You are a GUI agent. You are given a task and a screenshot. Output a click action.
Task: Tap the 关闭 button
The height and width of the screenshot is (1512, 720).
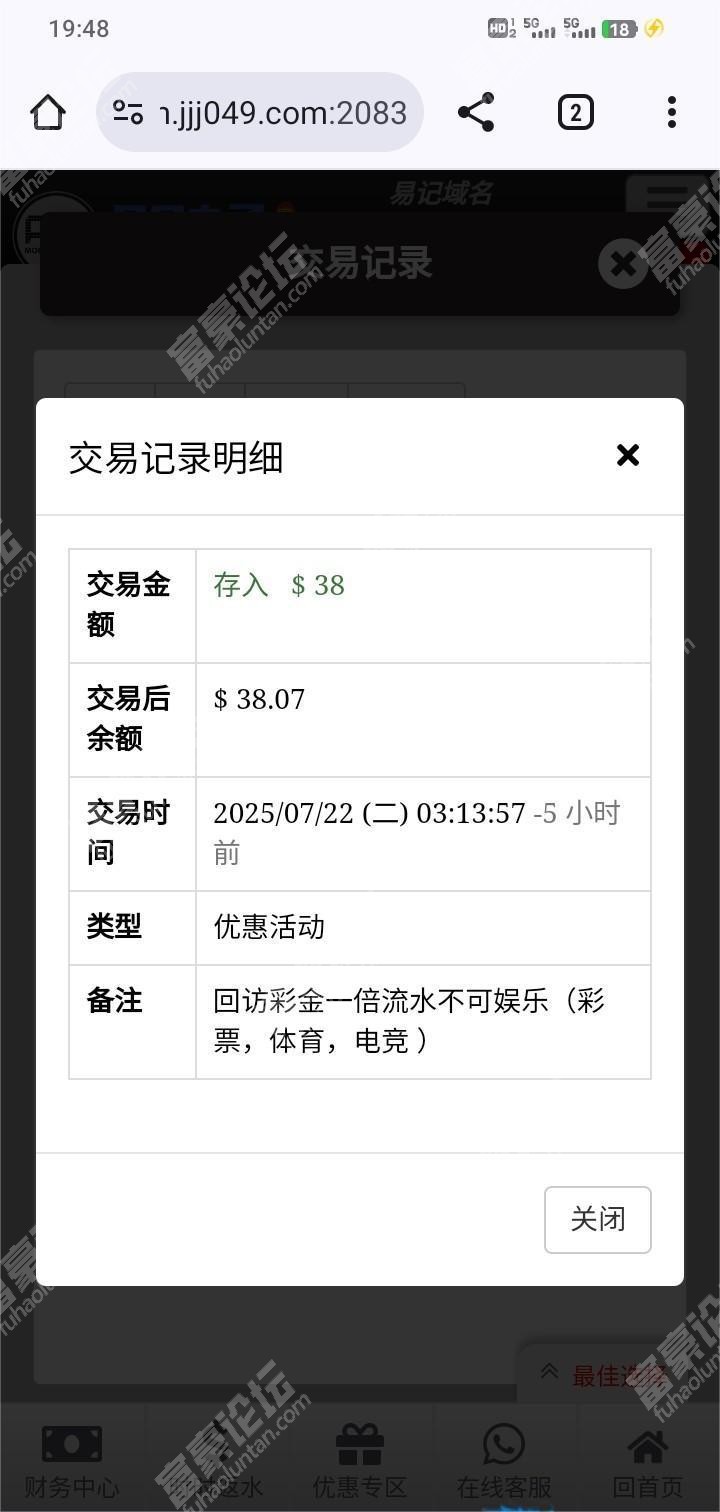[598, 1219]
